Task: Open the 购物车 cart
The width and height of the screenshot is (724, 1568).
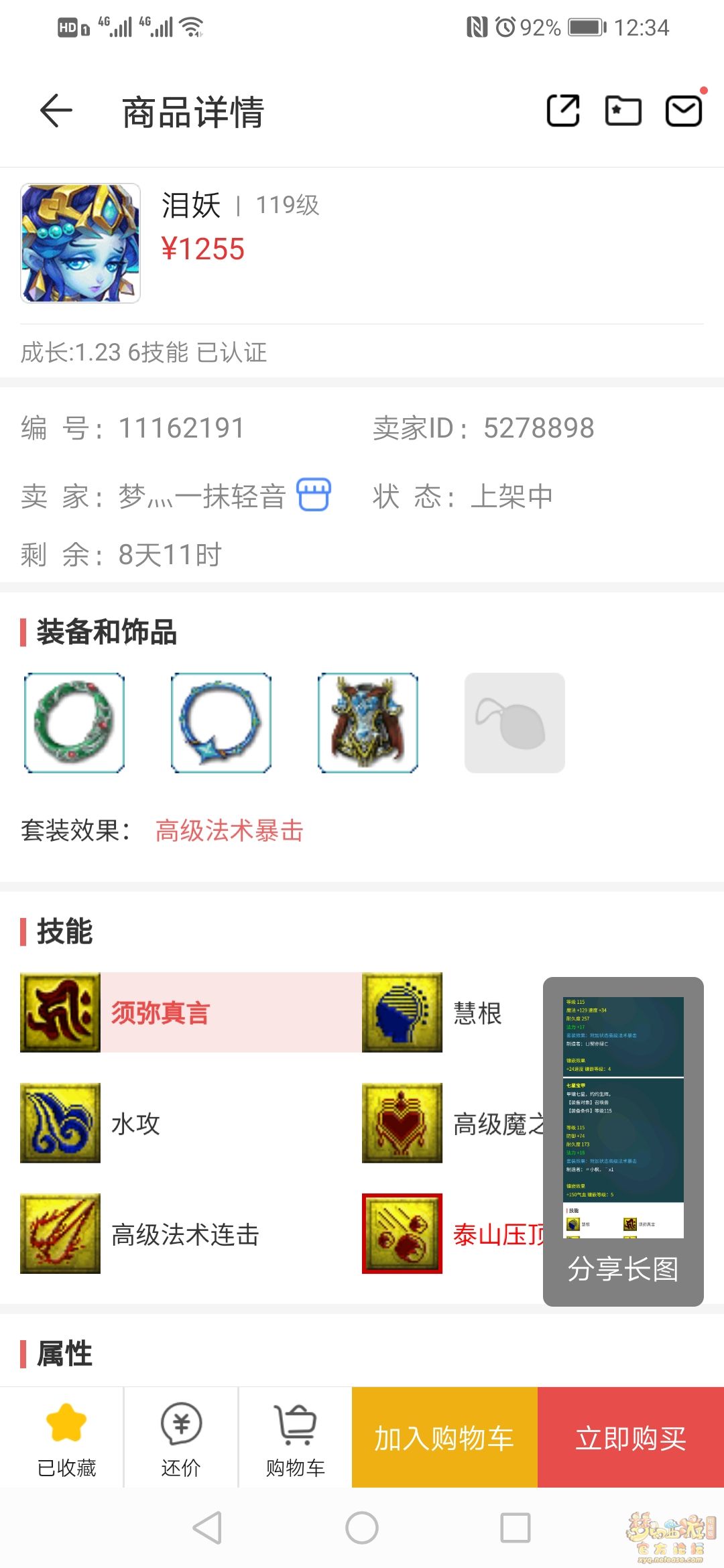Action: [x=295, y=1437]
